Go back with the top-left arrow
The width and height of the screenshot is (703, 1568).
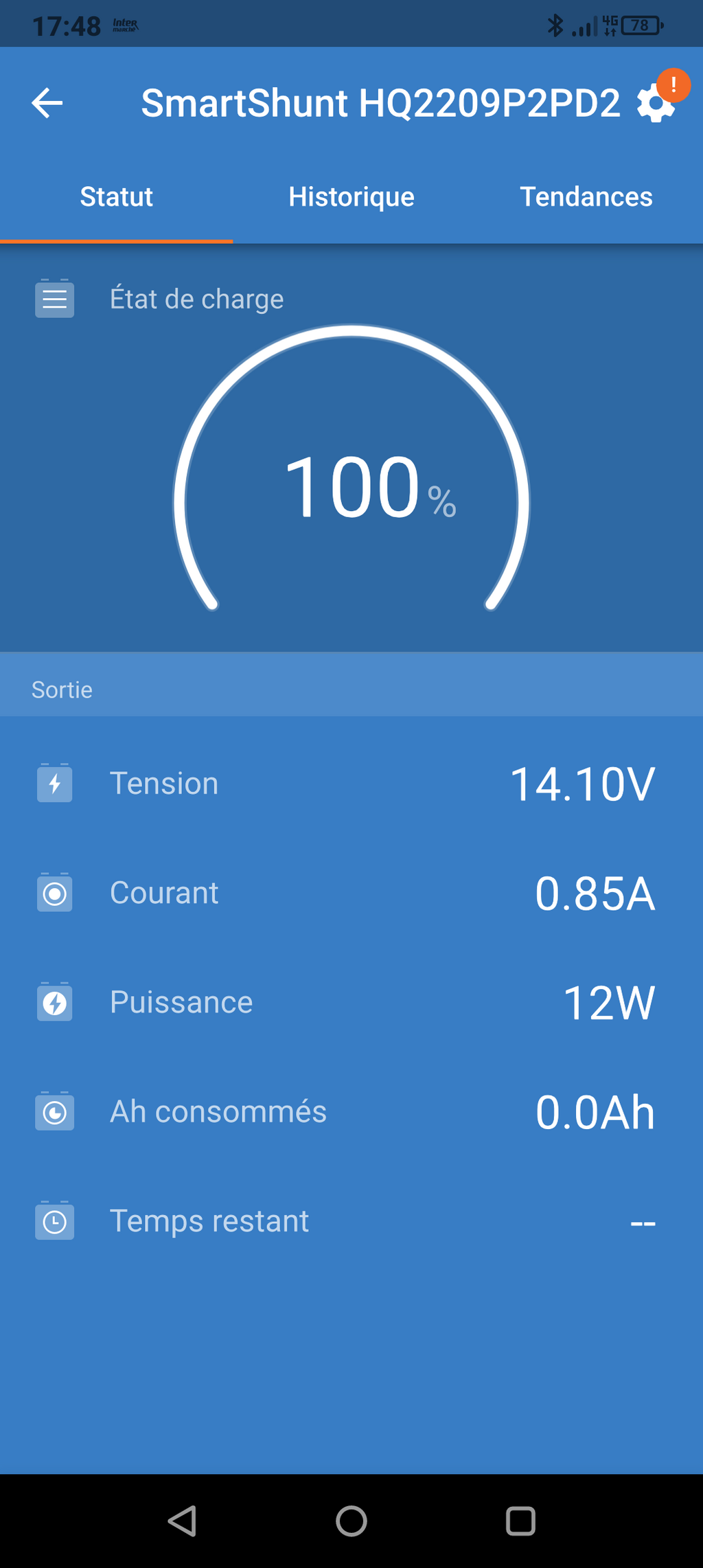pos(47,103)
